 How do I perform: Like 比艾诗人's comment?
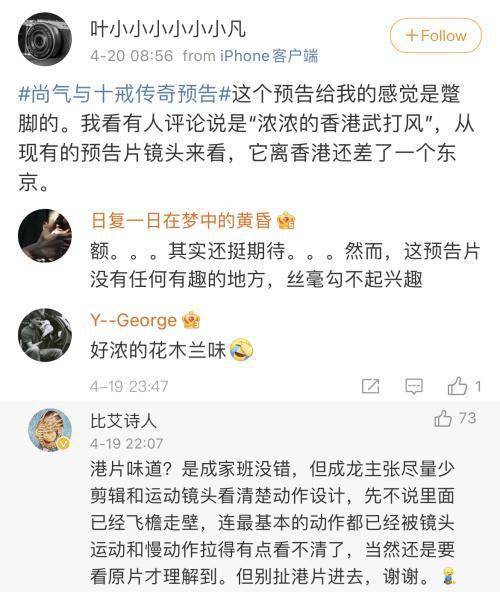(x=455, y=419)
